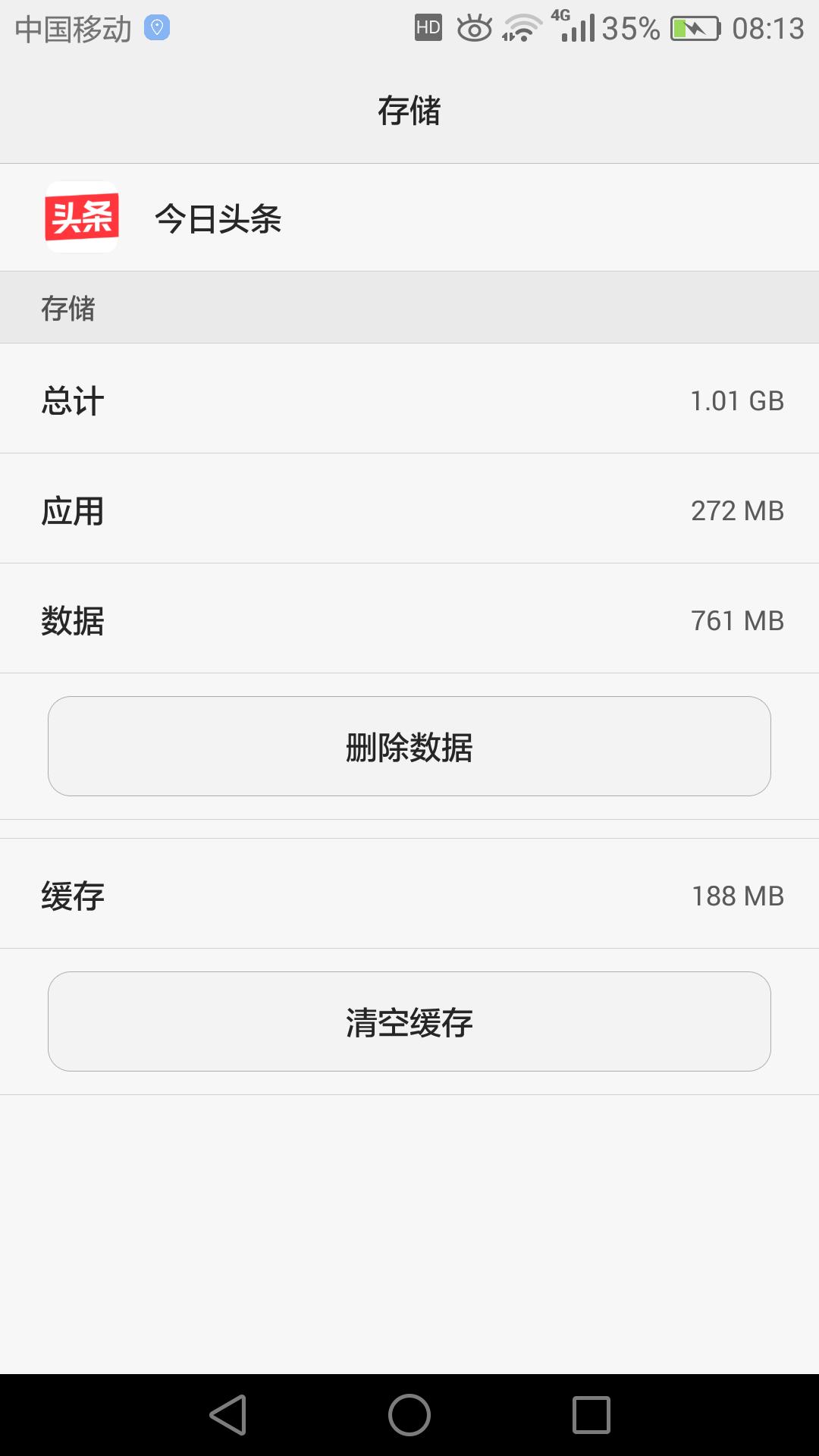819x1456 pixels.
Task: Select the 总计 storage row
Action: pyautogui.click(x=409, y=400)
